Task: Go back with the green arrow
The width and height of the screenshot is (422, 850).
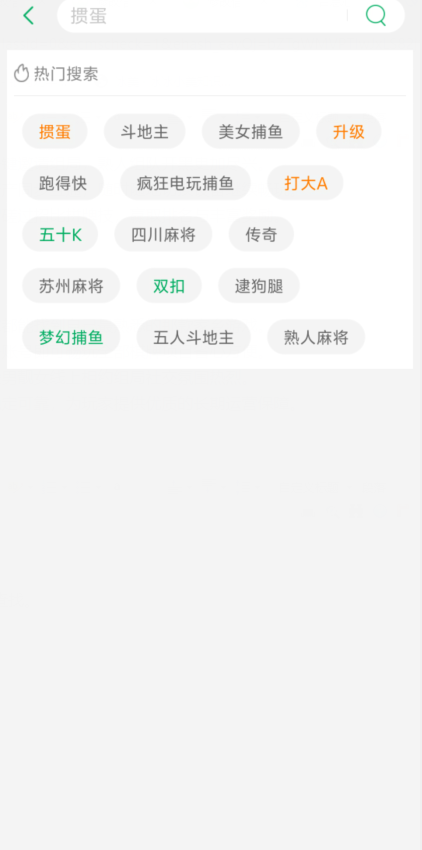Action: click(28, 16)
